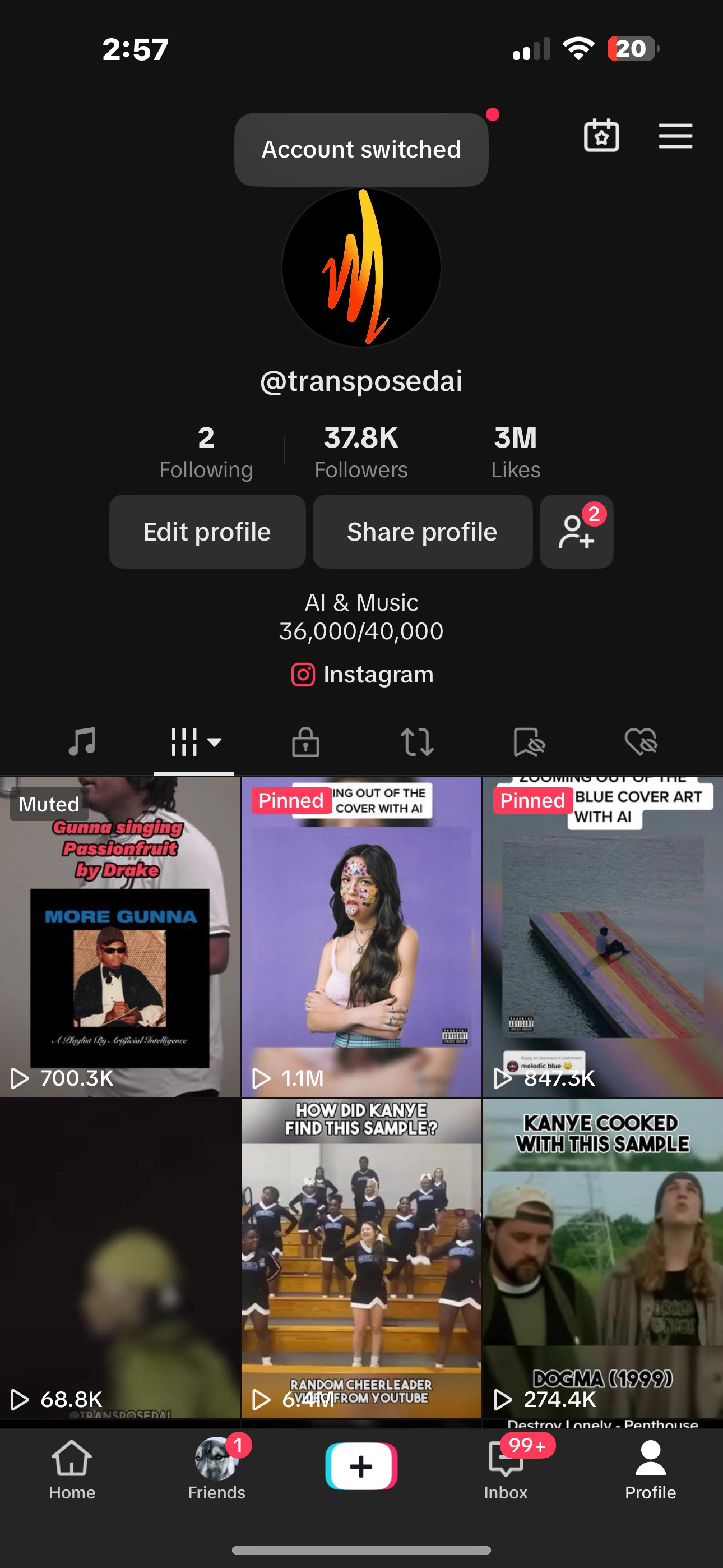Open the Friends tab
This screenshot has height=1568, width=723.
point(217,1469)
